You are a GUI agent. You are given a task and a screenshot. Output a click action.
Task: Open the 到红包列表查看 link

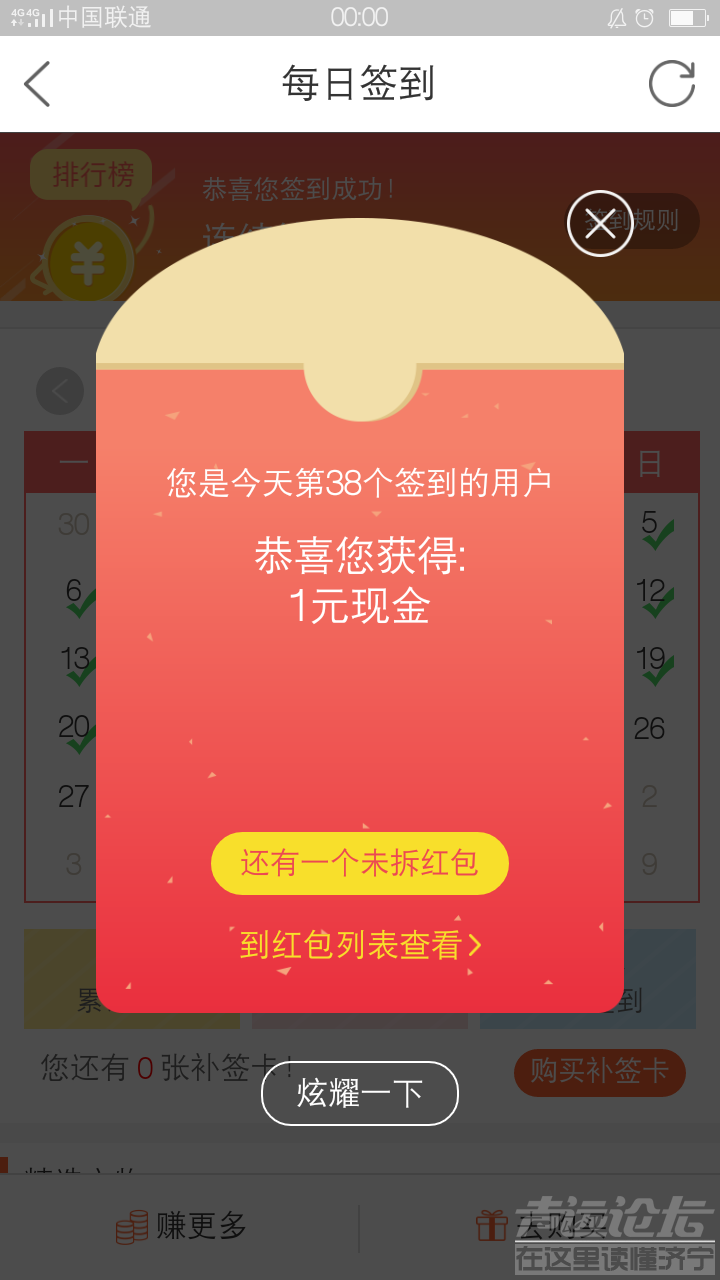point(360,945)
